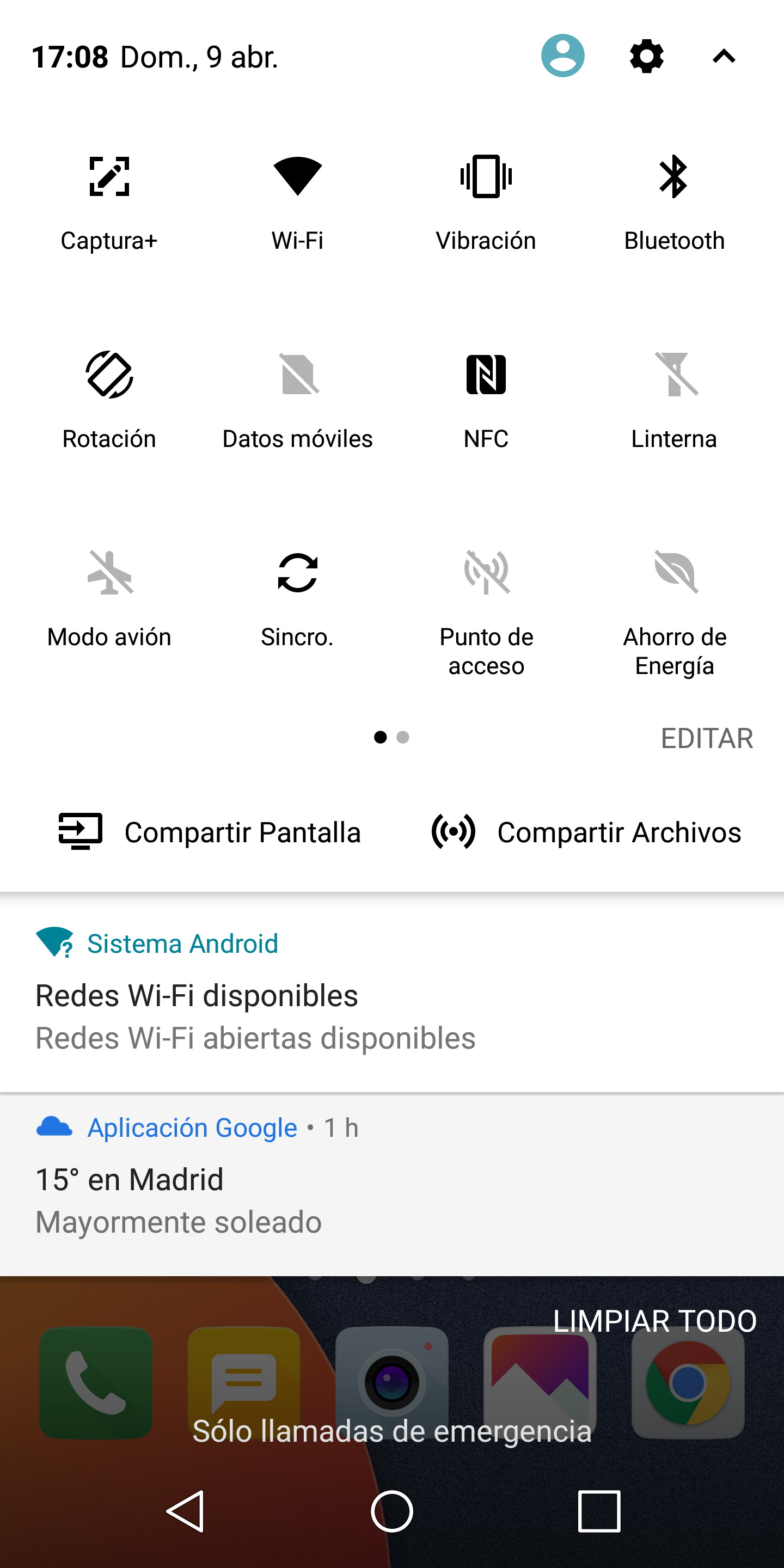Enable Punto de acceso hotspot
The image size is (784, 1568).
point(486,612)
